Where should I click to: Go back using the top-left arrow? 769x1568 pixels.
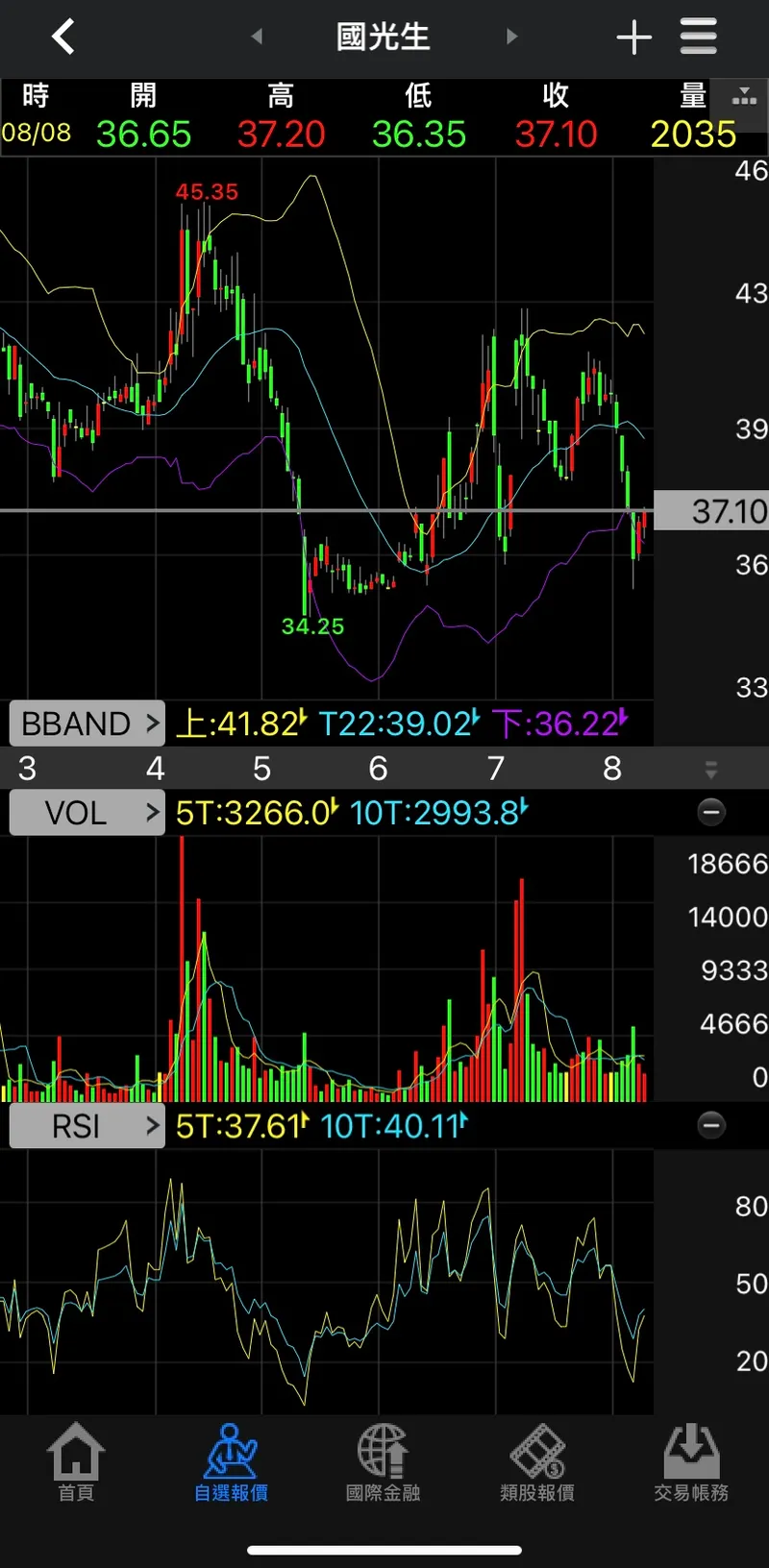63,37
